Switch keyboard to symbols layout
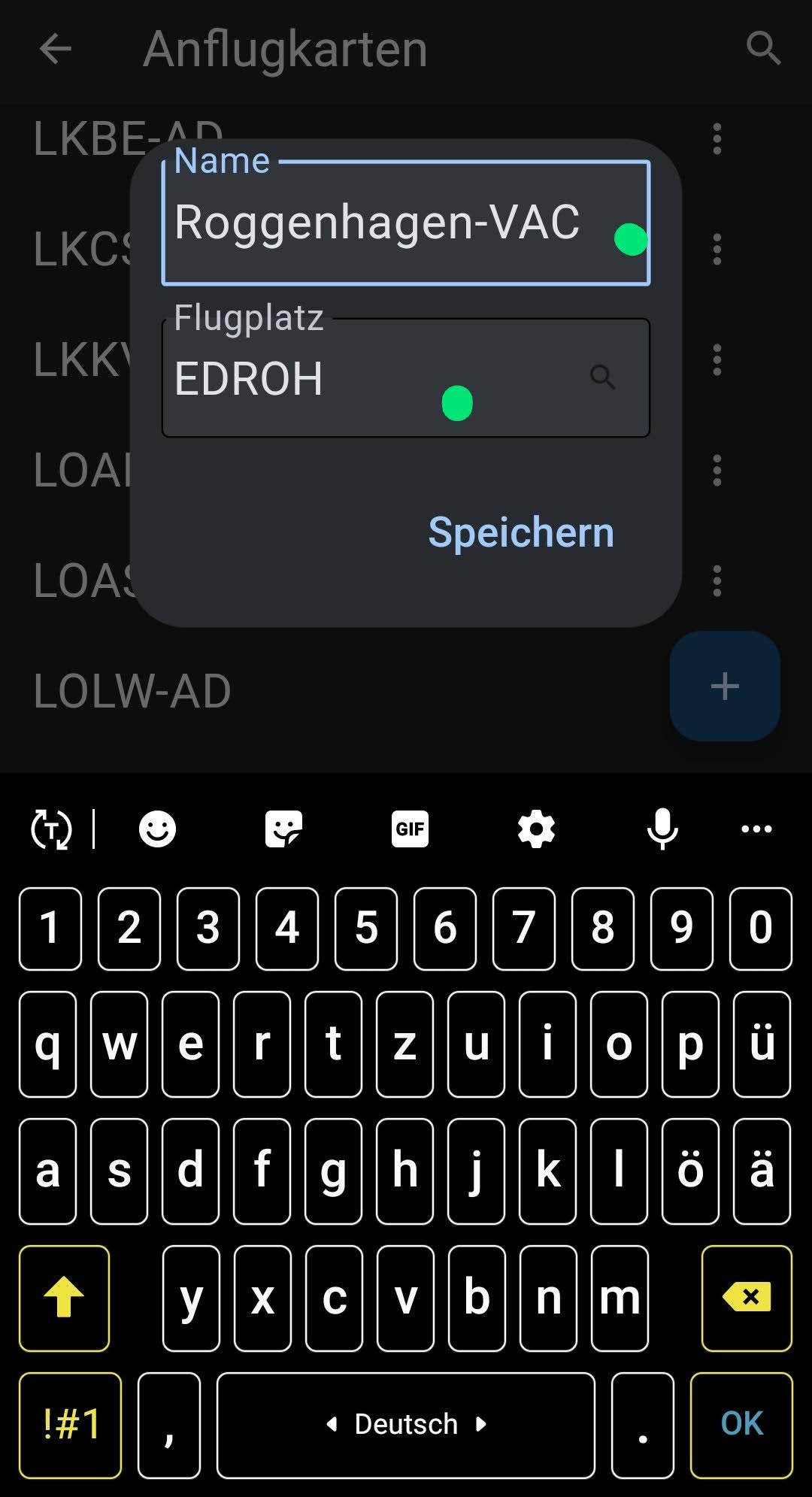 (71, 1423)
